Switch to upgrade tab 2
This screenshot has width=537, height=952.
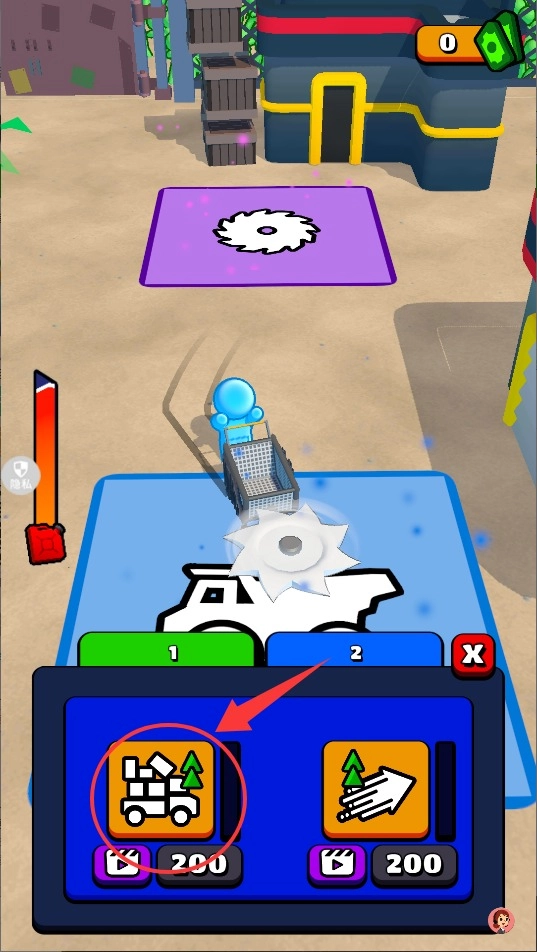355,651
